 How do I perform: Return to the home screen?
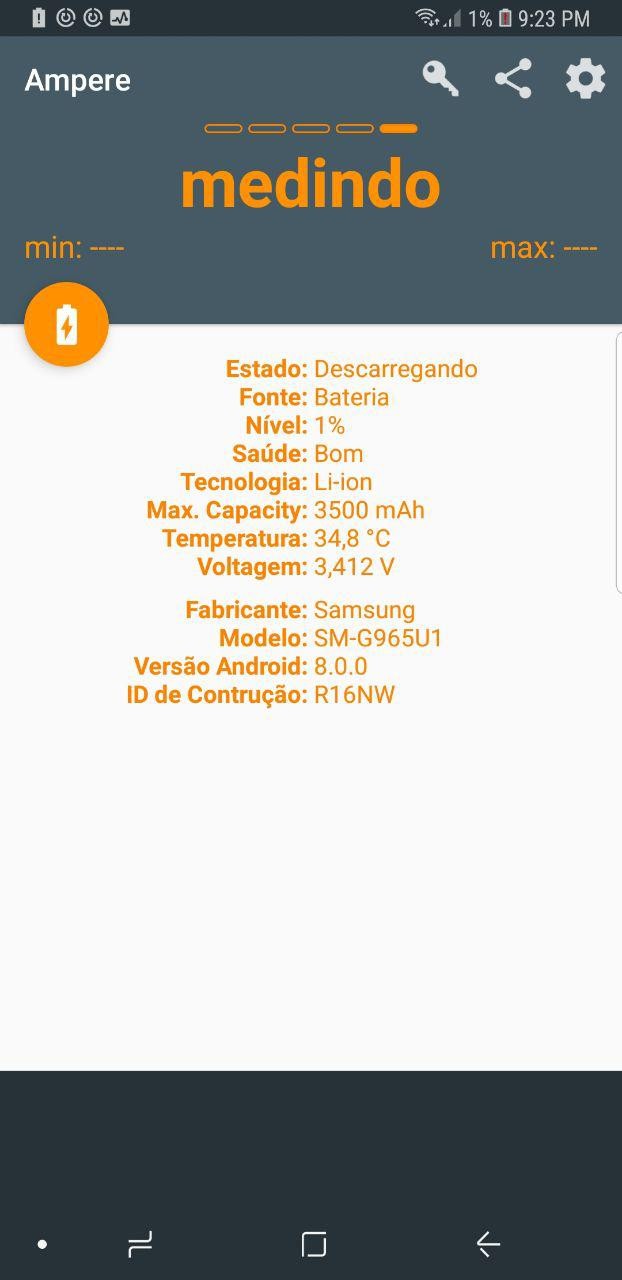pyautogui.click(x=314, y=1244)
